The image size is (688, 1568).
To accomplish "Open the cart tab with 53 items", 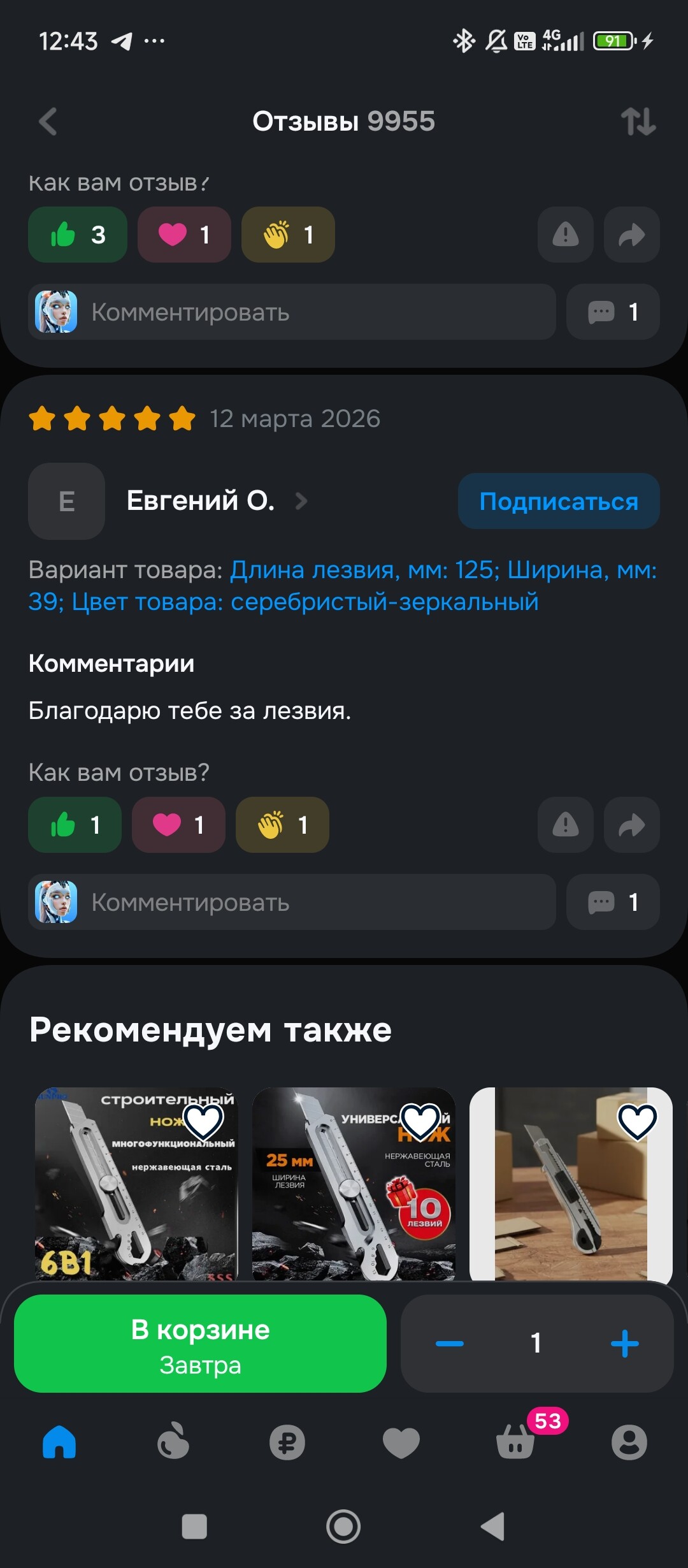I will [516, 1442].
